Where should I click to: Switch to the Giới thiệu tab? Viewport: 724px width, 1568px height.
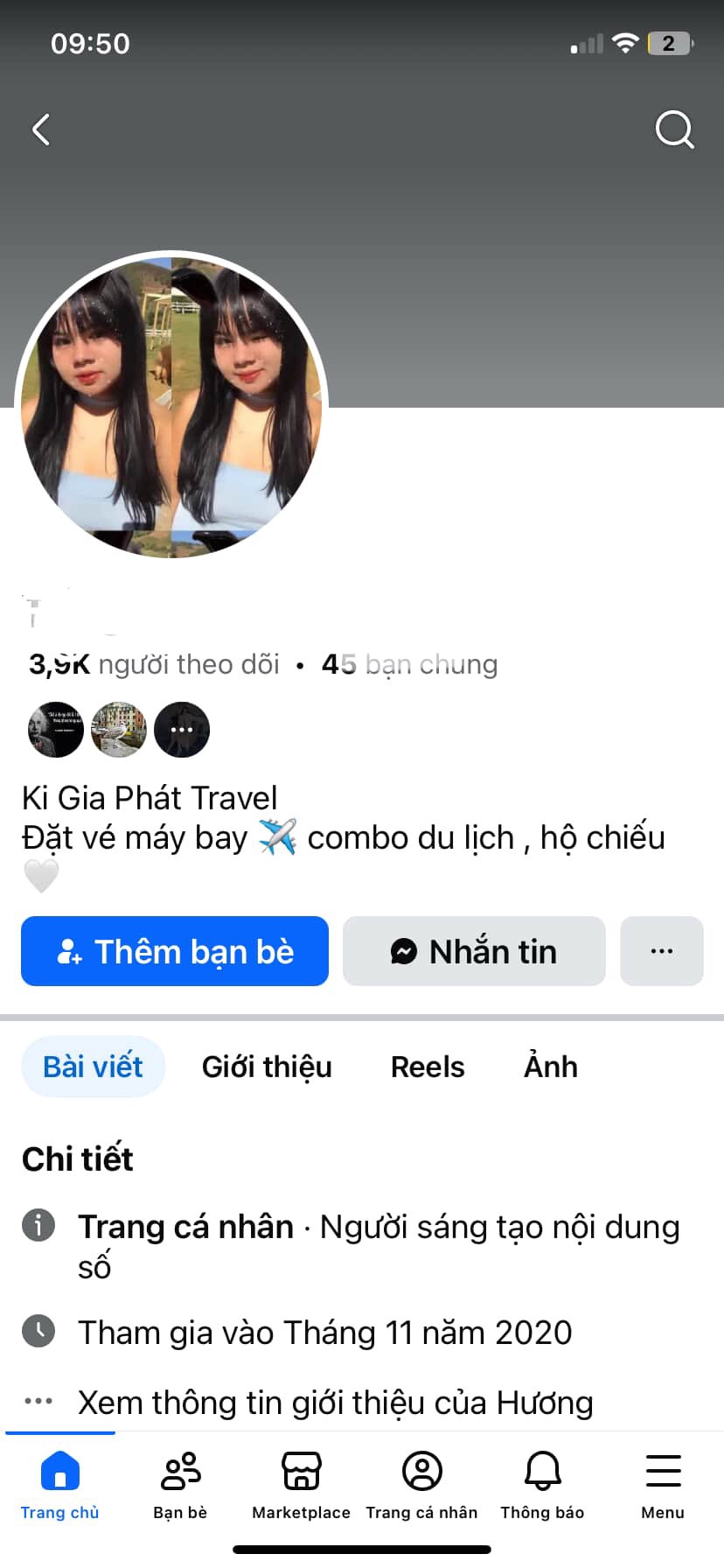(x=267, y=1067)
